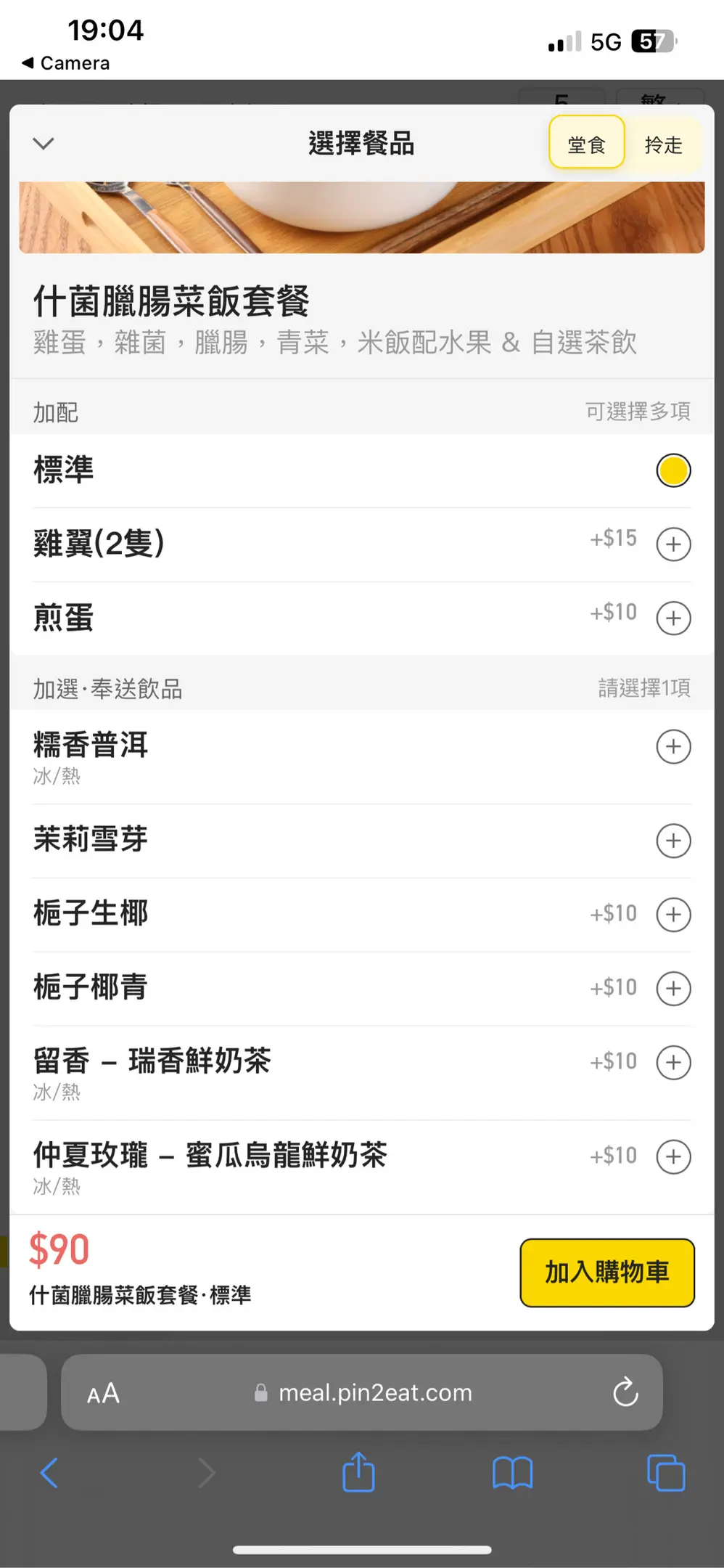Open the Safari share sheet
724x1568 pixels.
358,1473
